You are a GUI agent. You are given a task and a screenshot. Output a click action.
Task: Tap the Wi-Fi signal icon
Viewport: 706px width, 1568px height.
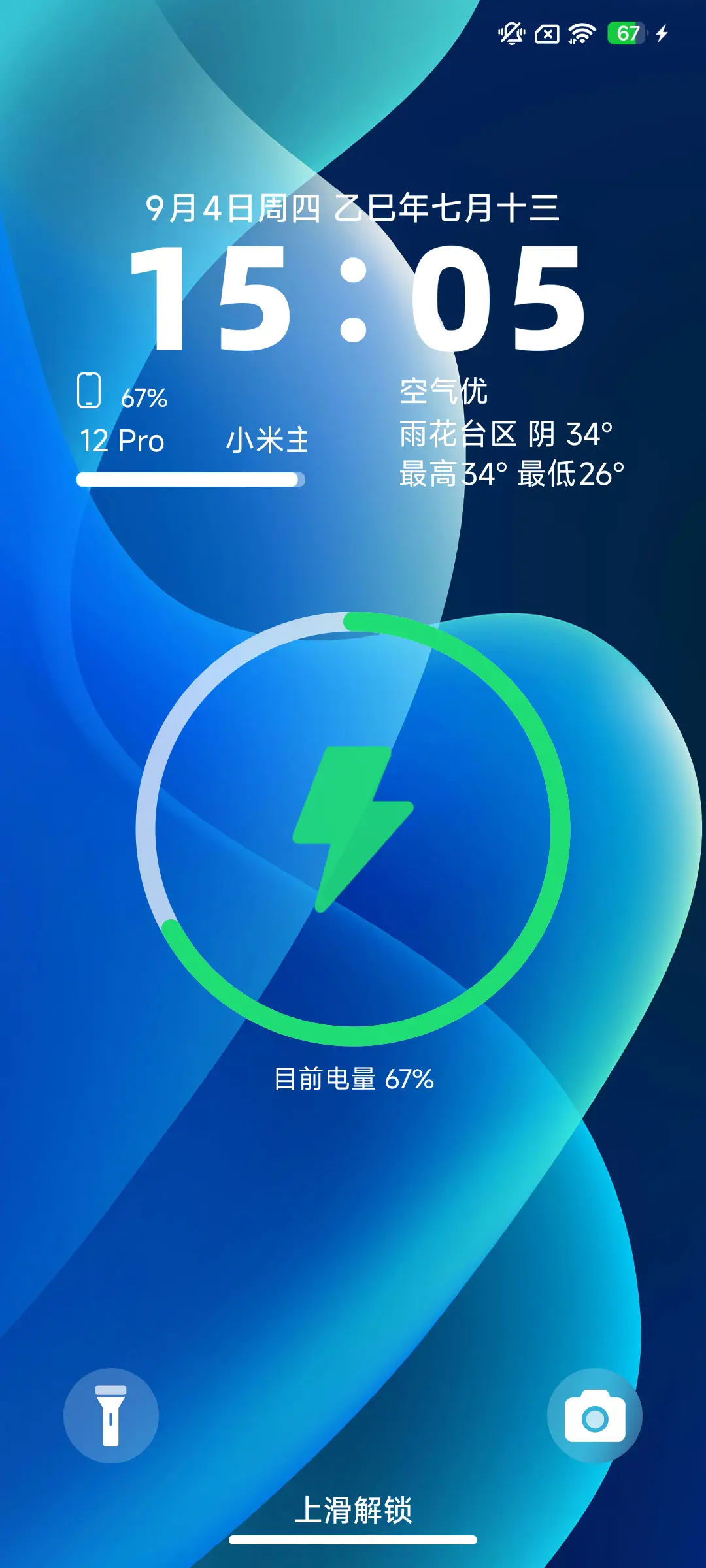coord(582,34)
